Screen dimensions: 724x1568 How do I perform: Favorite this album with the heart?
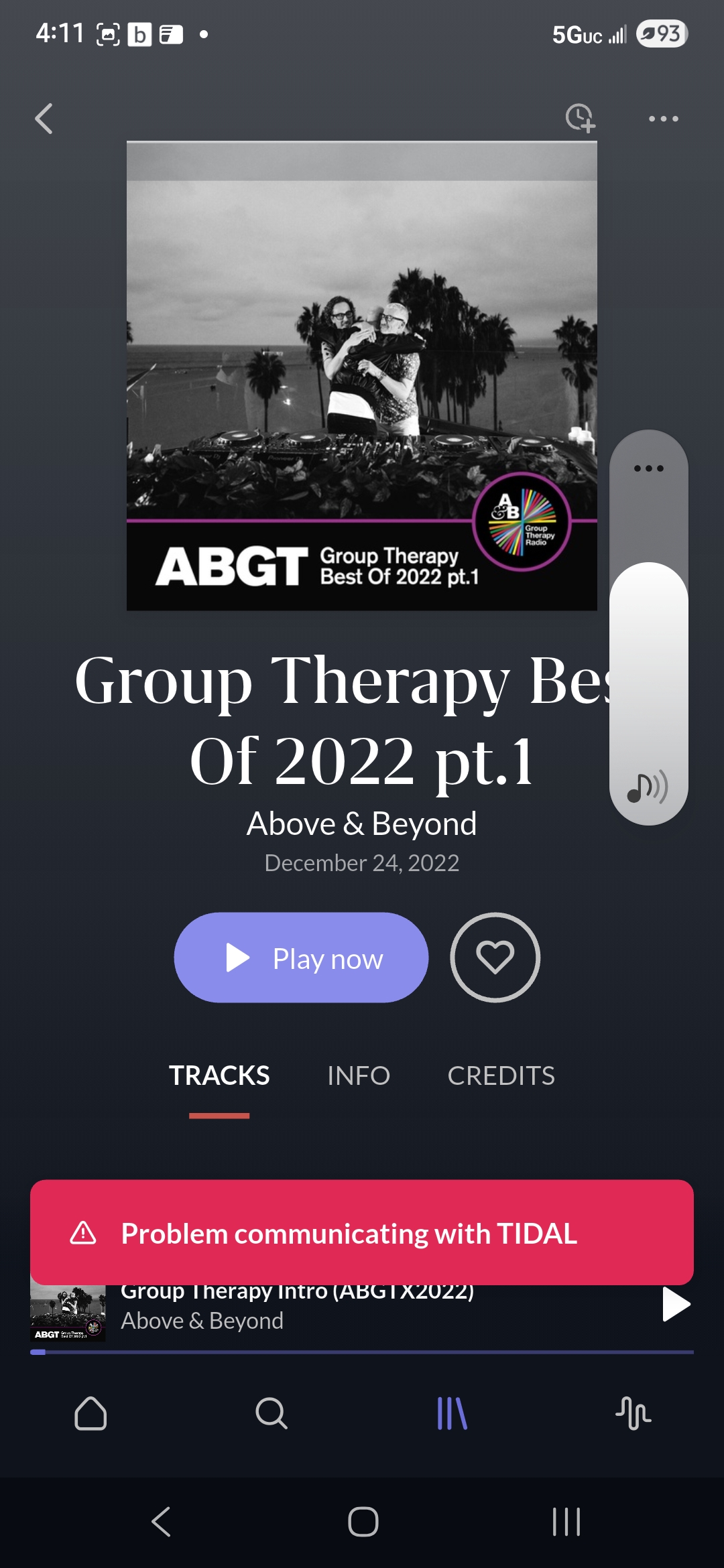coord(495,958)
